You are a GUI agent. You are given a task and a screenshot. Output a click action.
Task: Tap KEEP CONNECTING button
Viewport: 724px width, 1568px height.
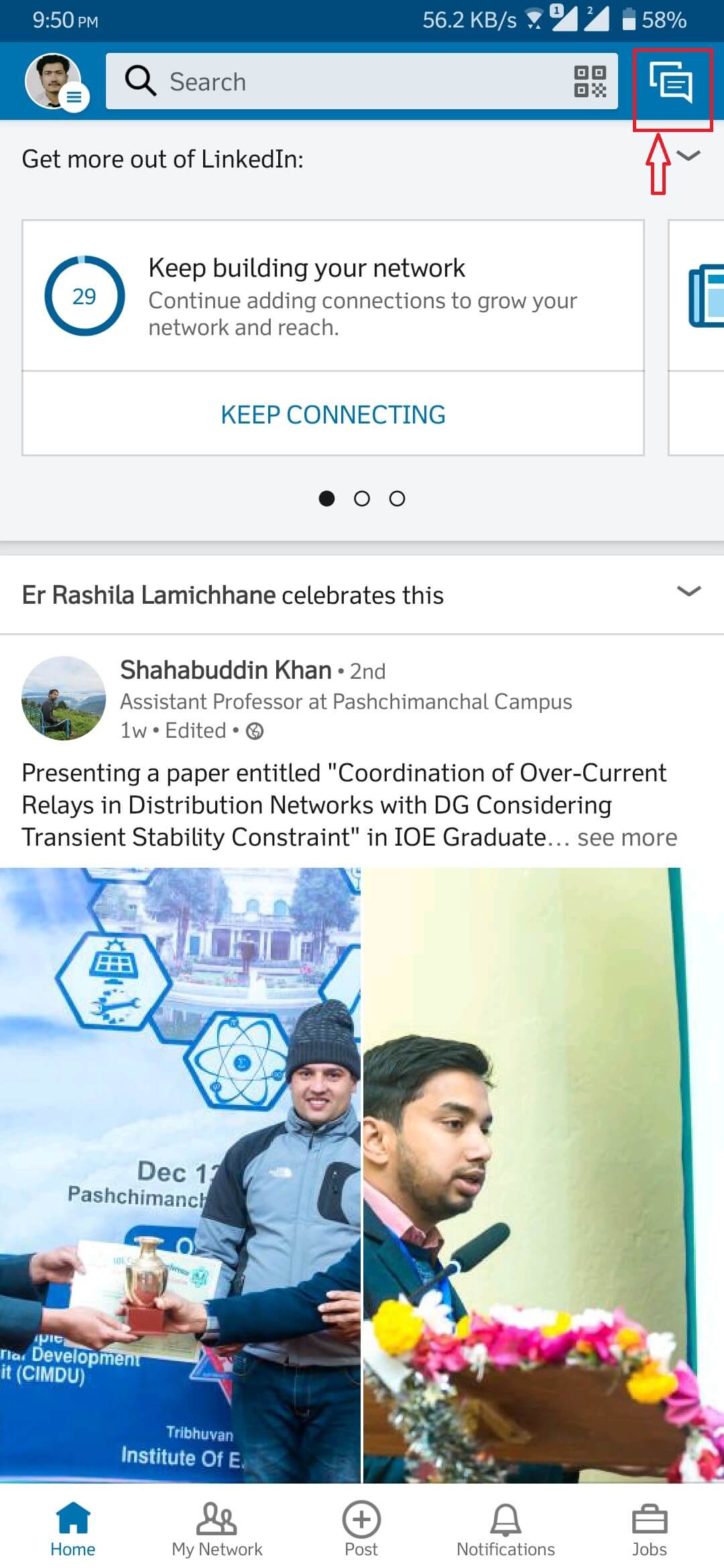pyautogui.click(x=333, y=415)
